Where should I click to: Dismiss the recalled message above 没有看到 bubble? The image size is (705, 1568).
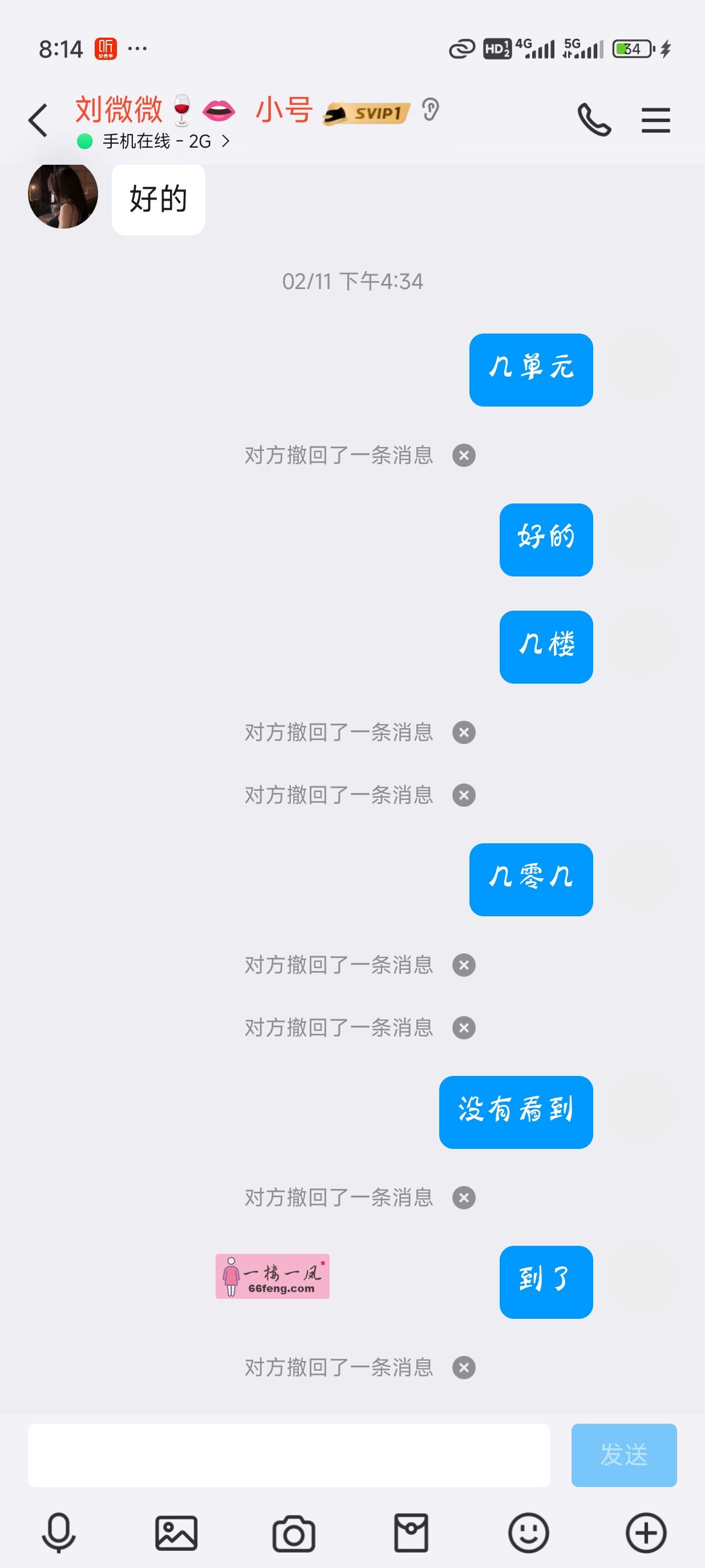(x=463, y=1028)
